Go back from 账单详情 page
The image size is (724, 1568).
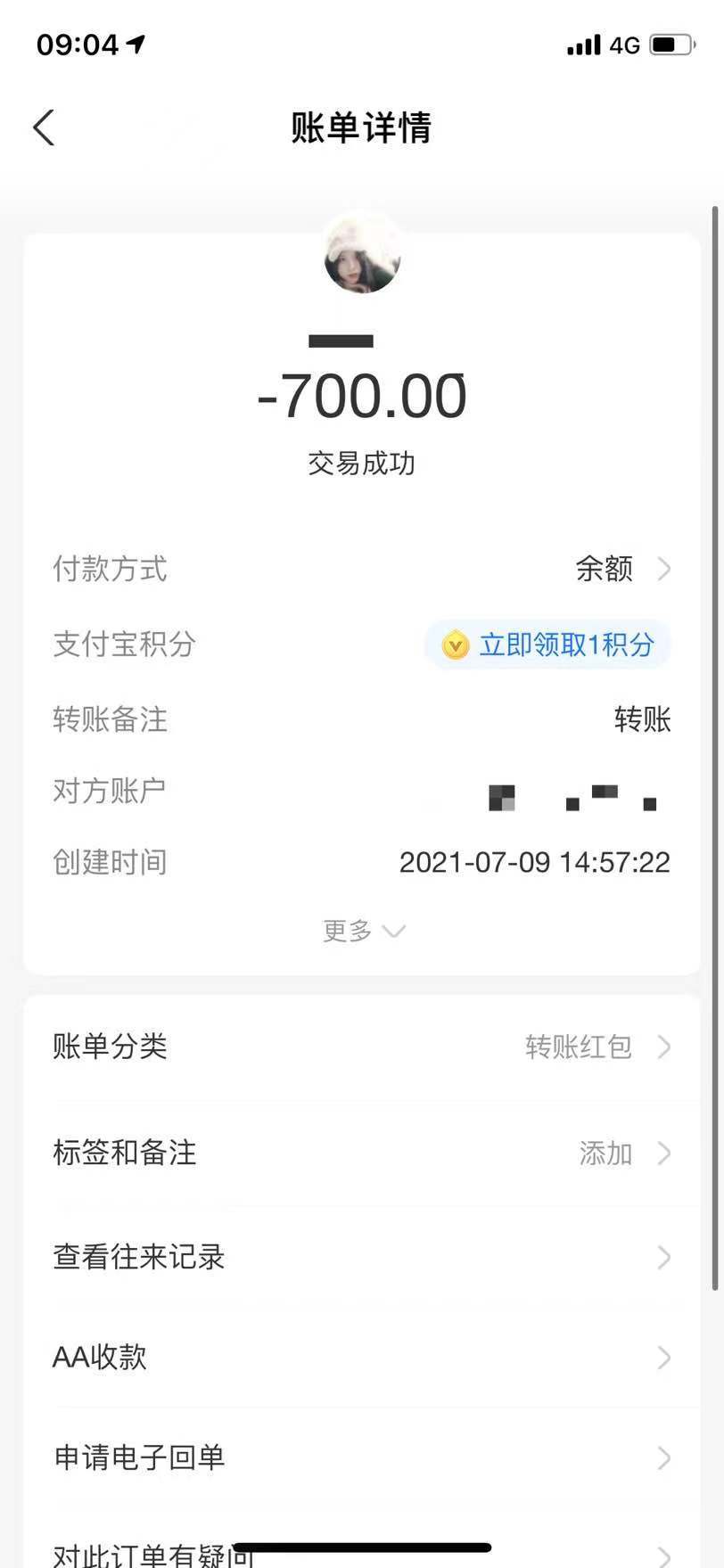(45, 127)
